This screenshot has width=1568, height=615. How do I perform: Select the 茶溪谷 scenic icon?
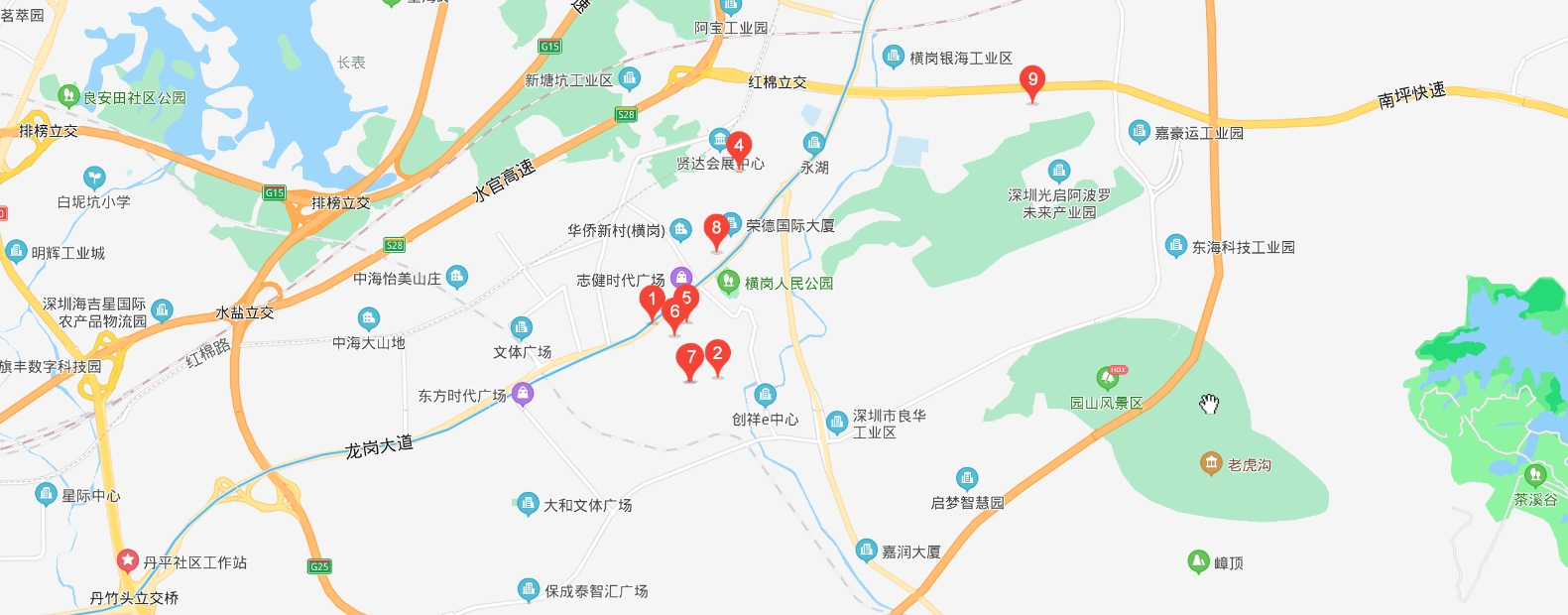[x=1535, y=475]
